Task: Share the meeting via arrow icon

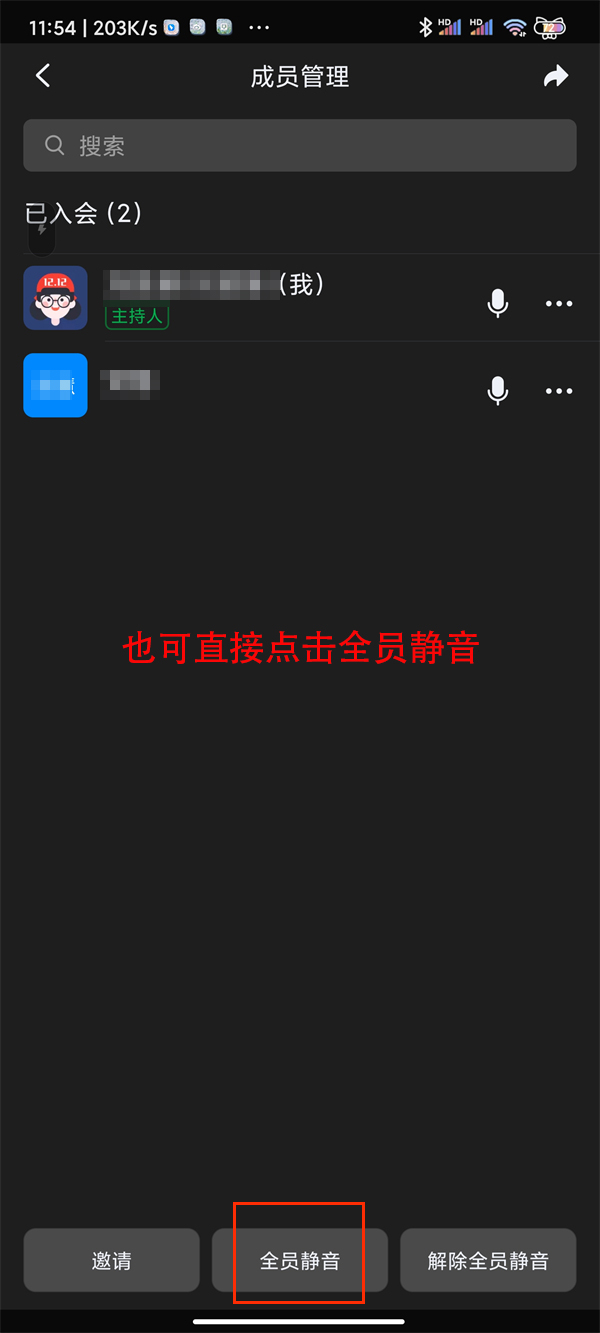Action: tap(555, 76)
